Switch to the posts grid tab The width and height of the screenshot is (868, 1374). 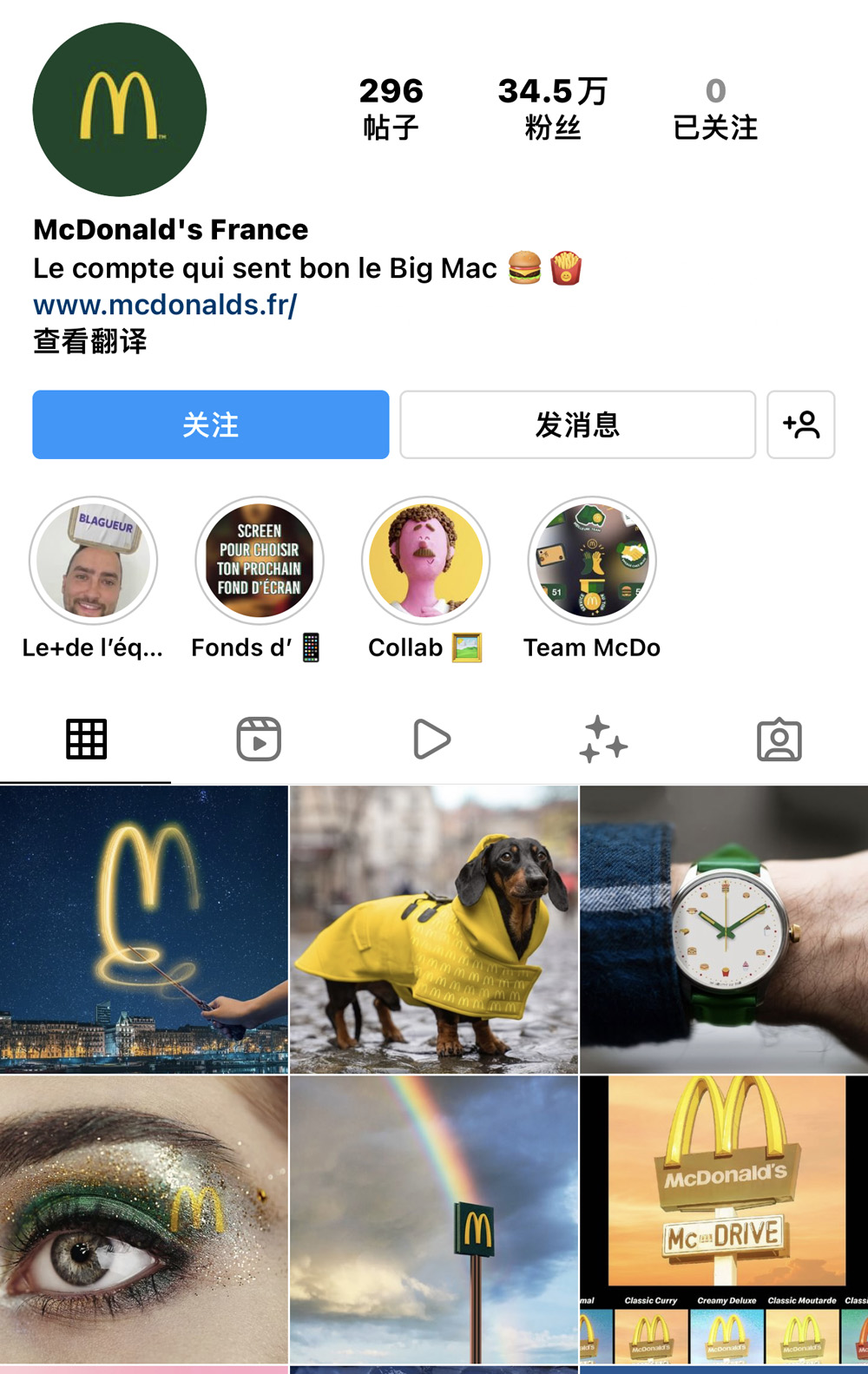pos(86,740)
